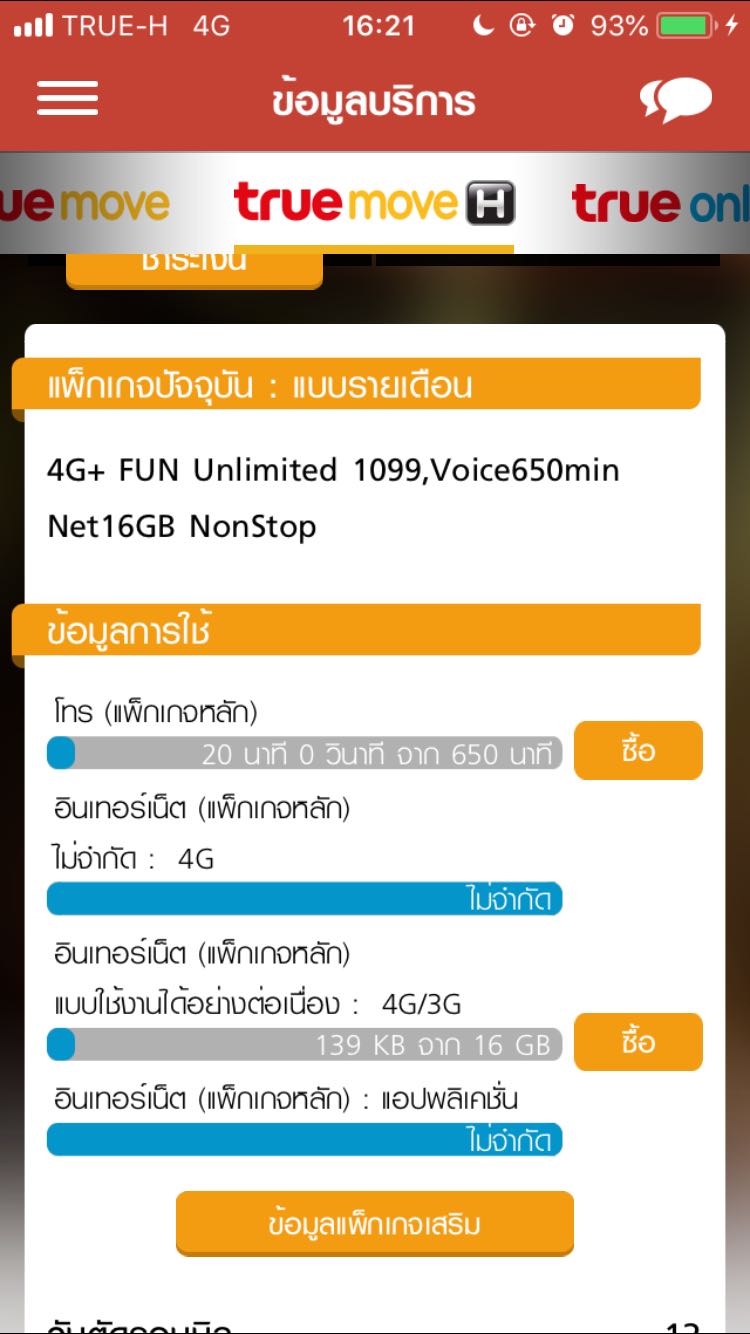Tap ซื้อ next to 16 GB internet

pos(638,1043)
